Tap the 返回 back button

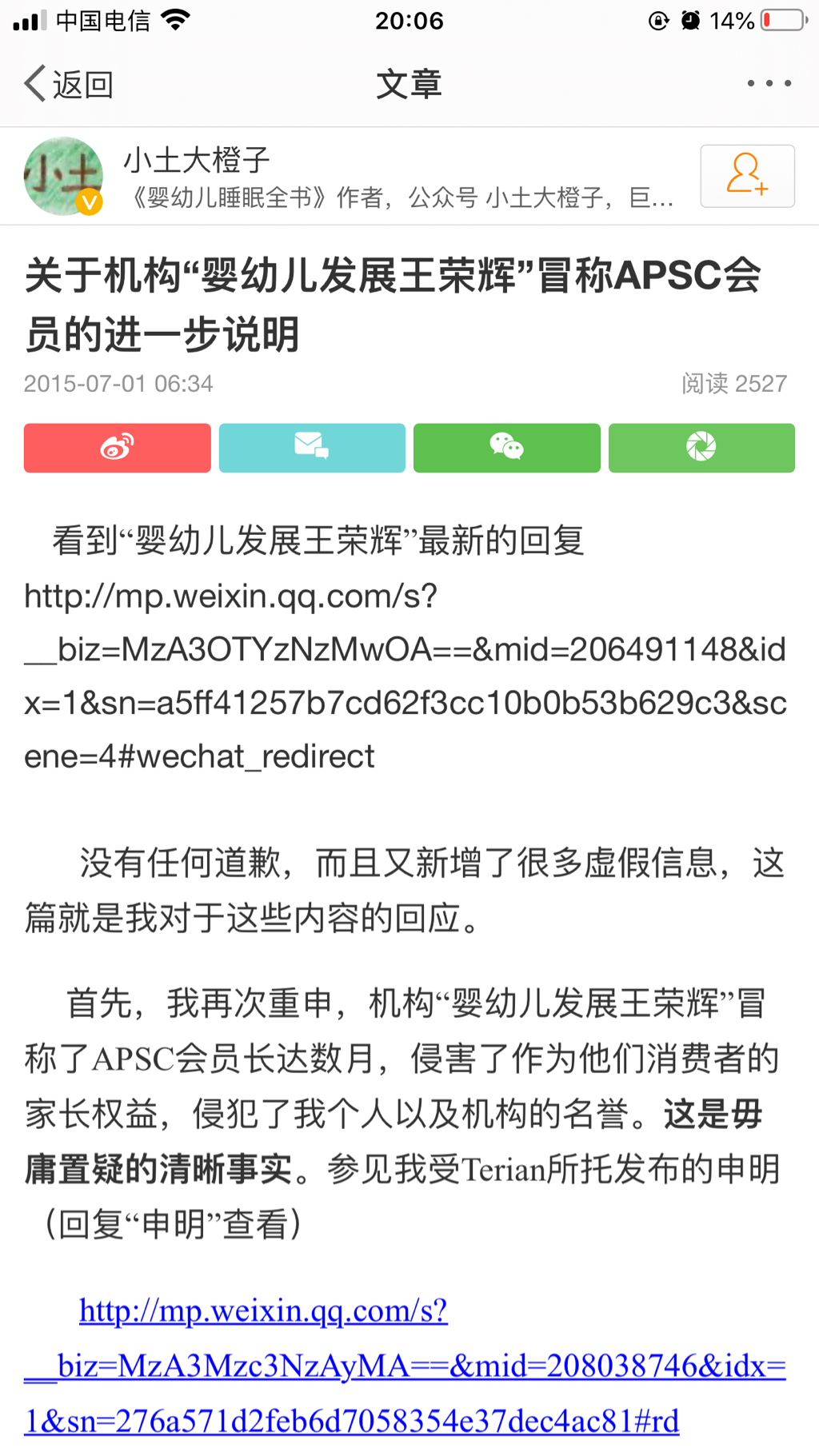(x=68, y=84)
